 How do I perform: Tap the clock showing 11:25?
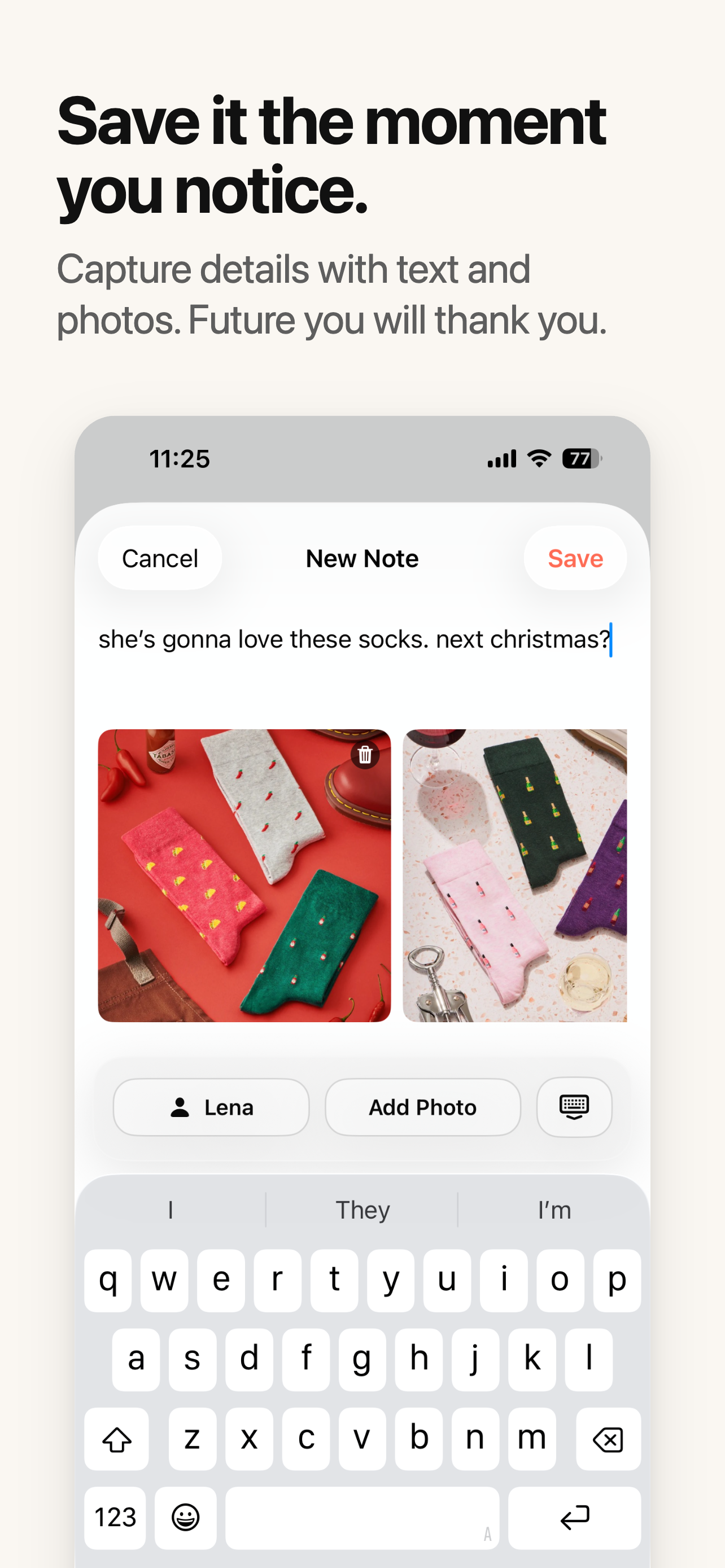(180, 459)
